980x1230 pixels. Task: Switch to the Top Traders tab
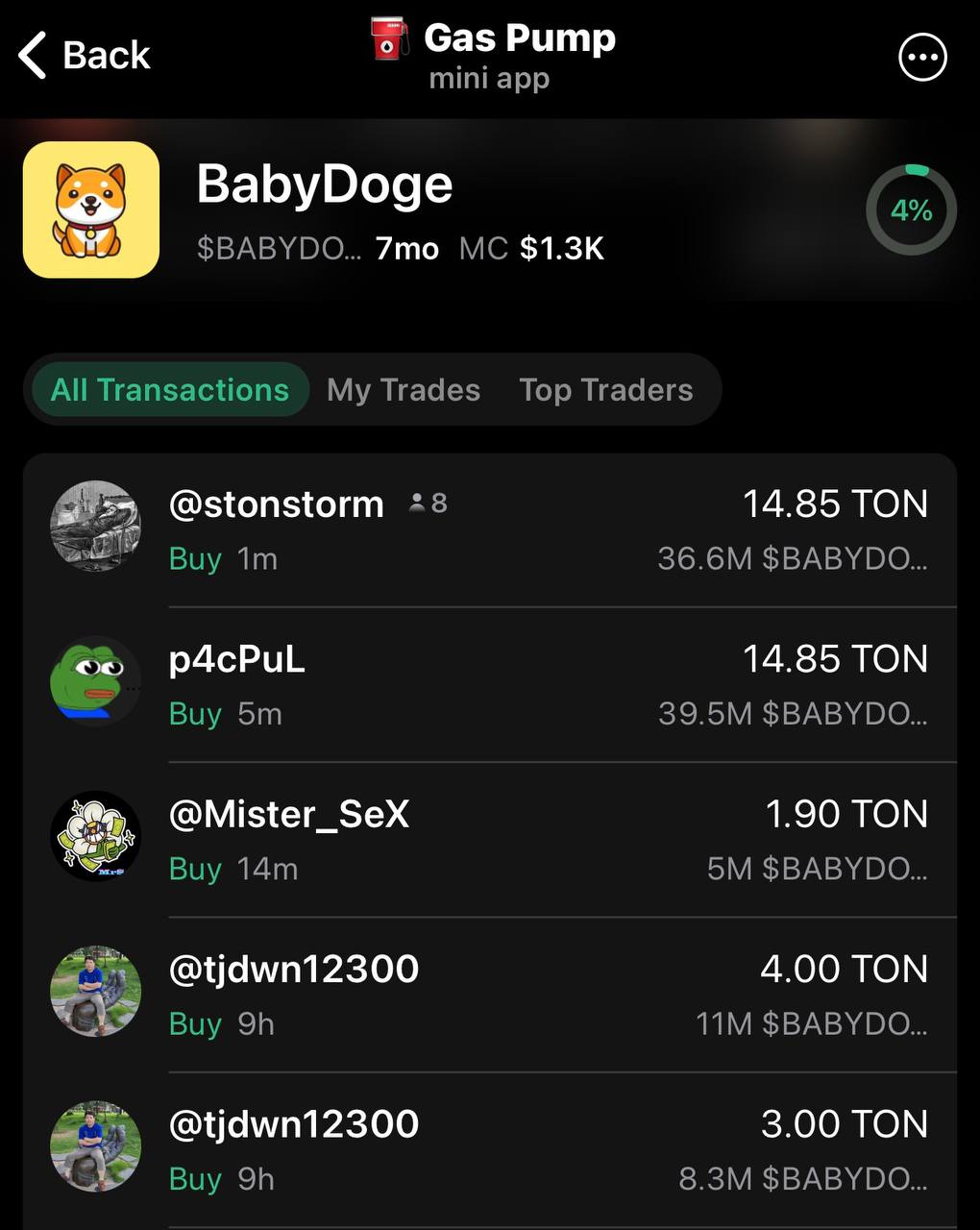(605, 390)
